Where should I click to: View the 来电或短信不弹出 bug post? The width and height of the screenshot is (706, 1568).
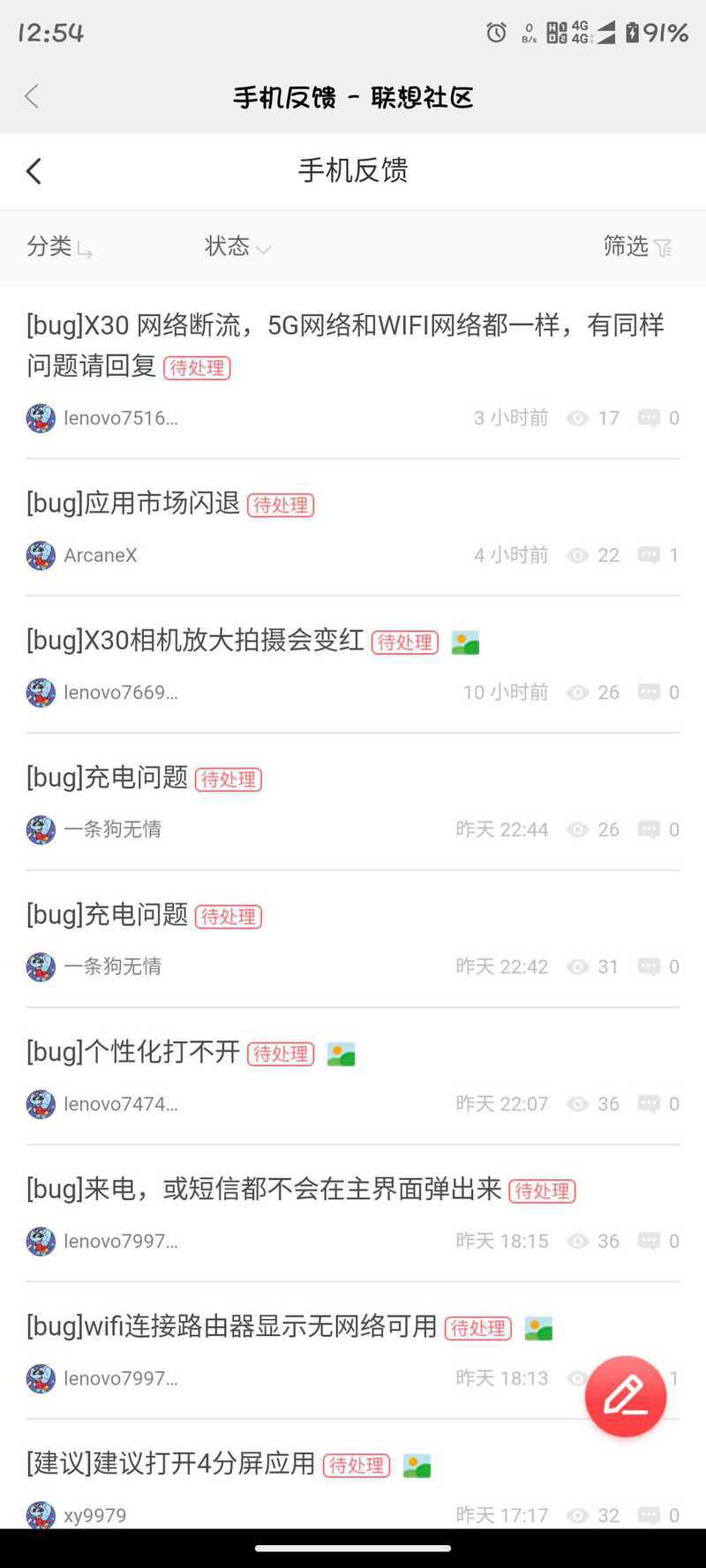[264, 1189]
